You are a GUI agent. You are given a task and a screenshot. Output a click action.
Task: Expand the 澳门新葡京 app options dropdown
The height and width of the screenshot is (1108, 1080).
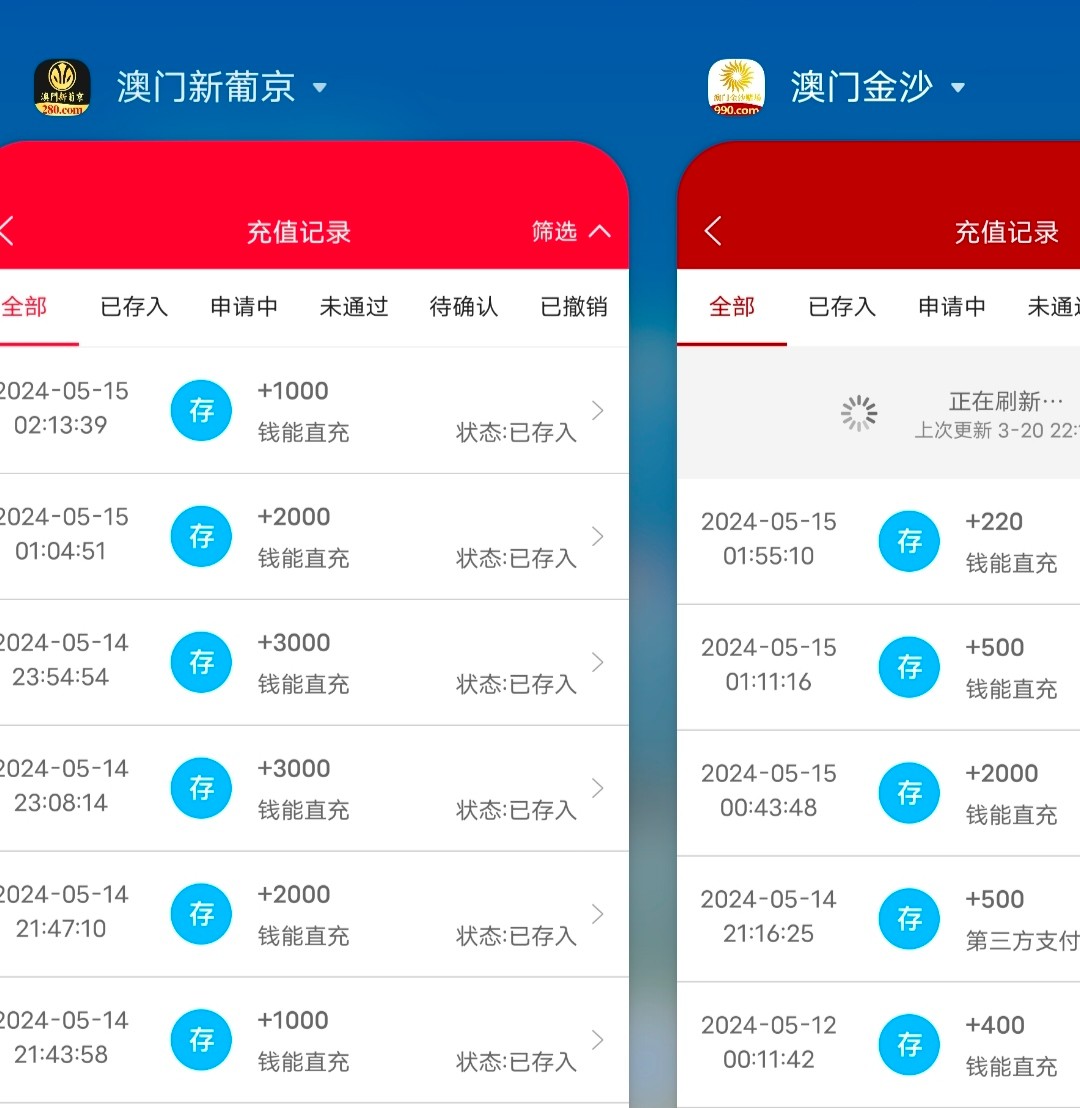pos(319,88)
